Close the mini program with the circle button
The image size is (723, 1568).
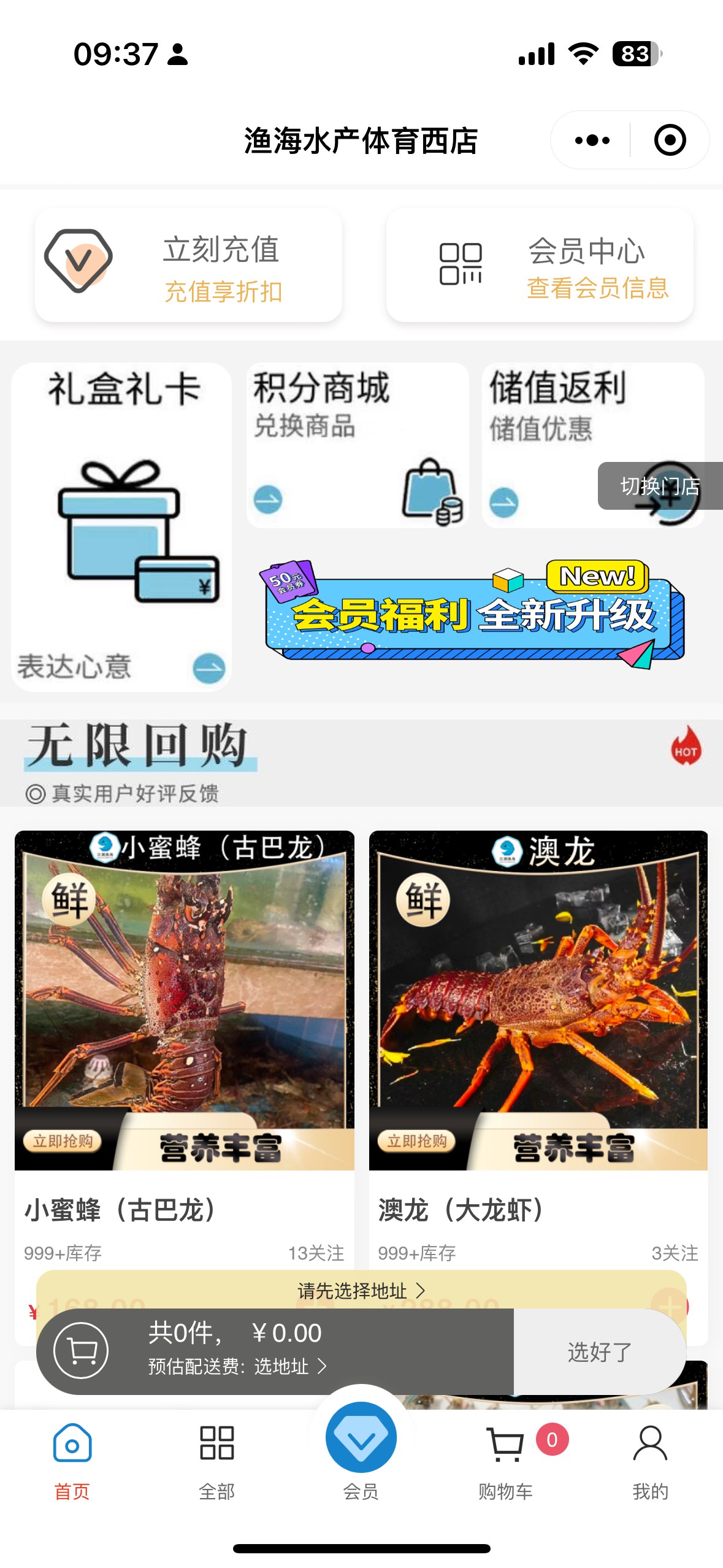point(670,140)
